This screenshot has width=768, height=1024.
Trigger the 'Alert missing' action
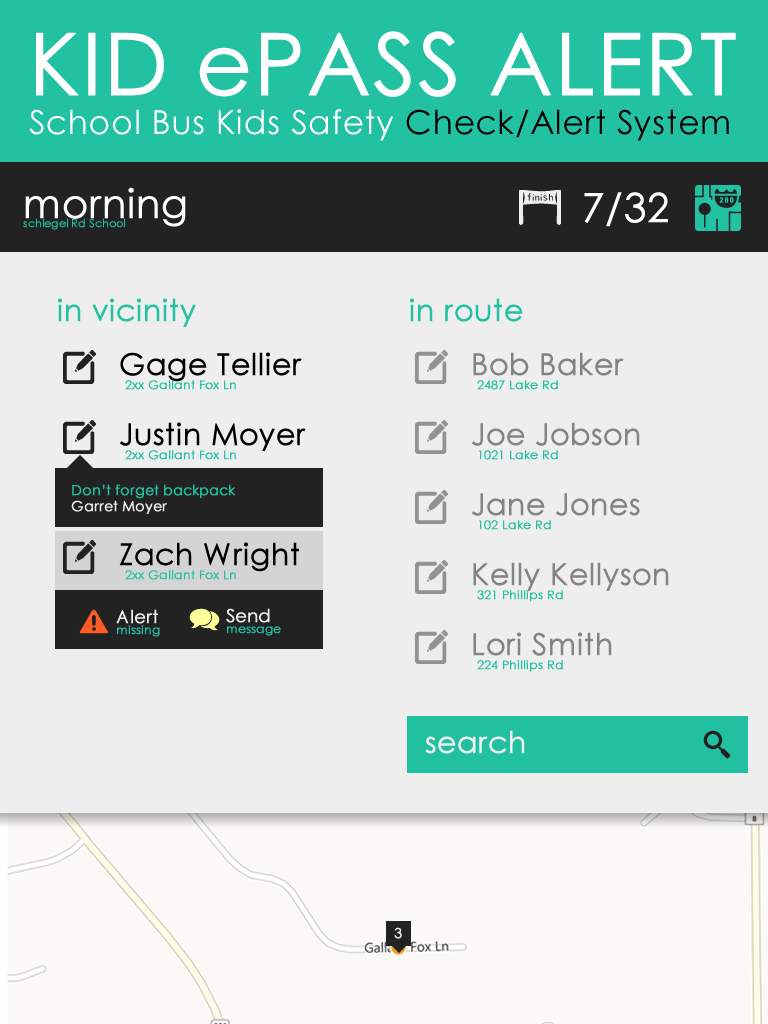120,620
